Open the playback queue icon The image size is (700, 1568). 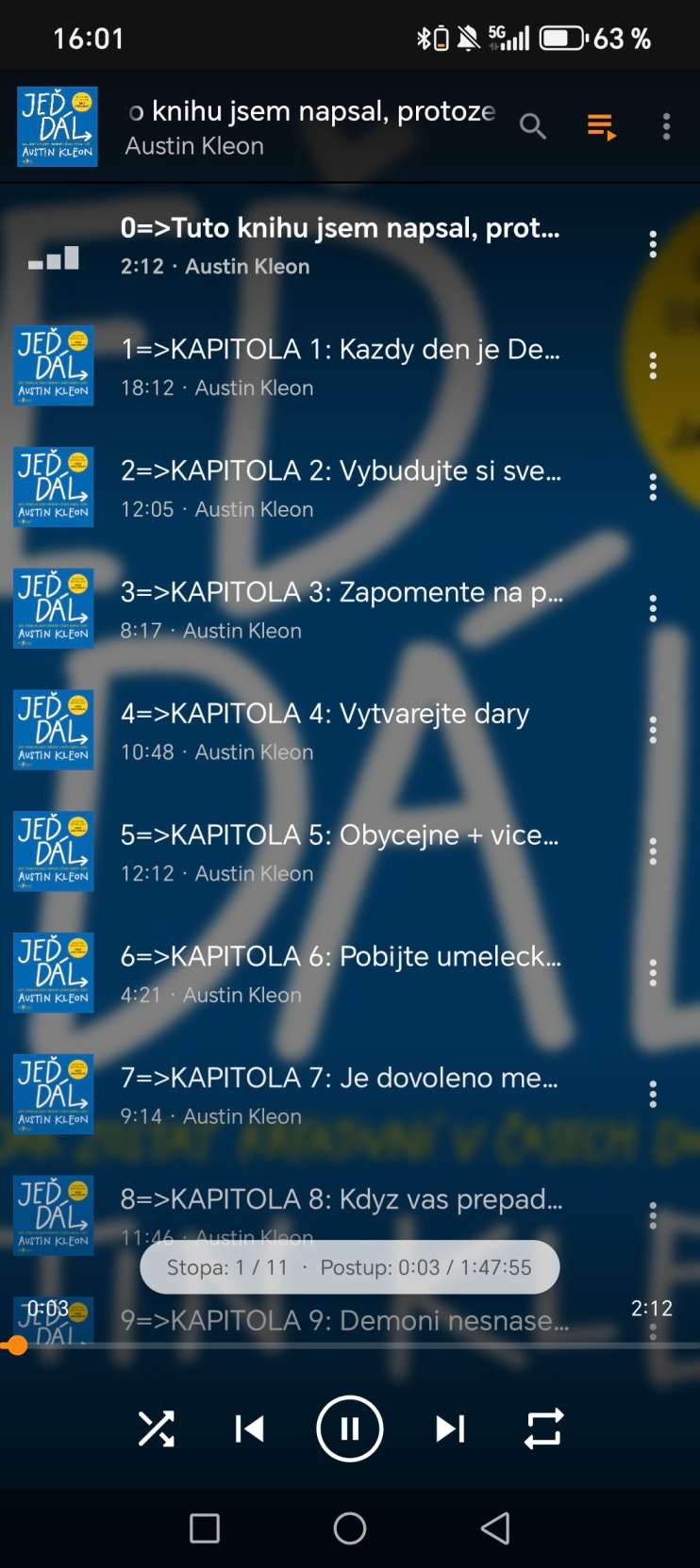601,126
